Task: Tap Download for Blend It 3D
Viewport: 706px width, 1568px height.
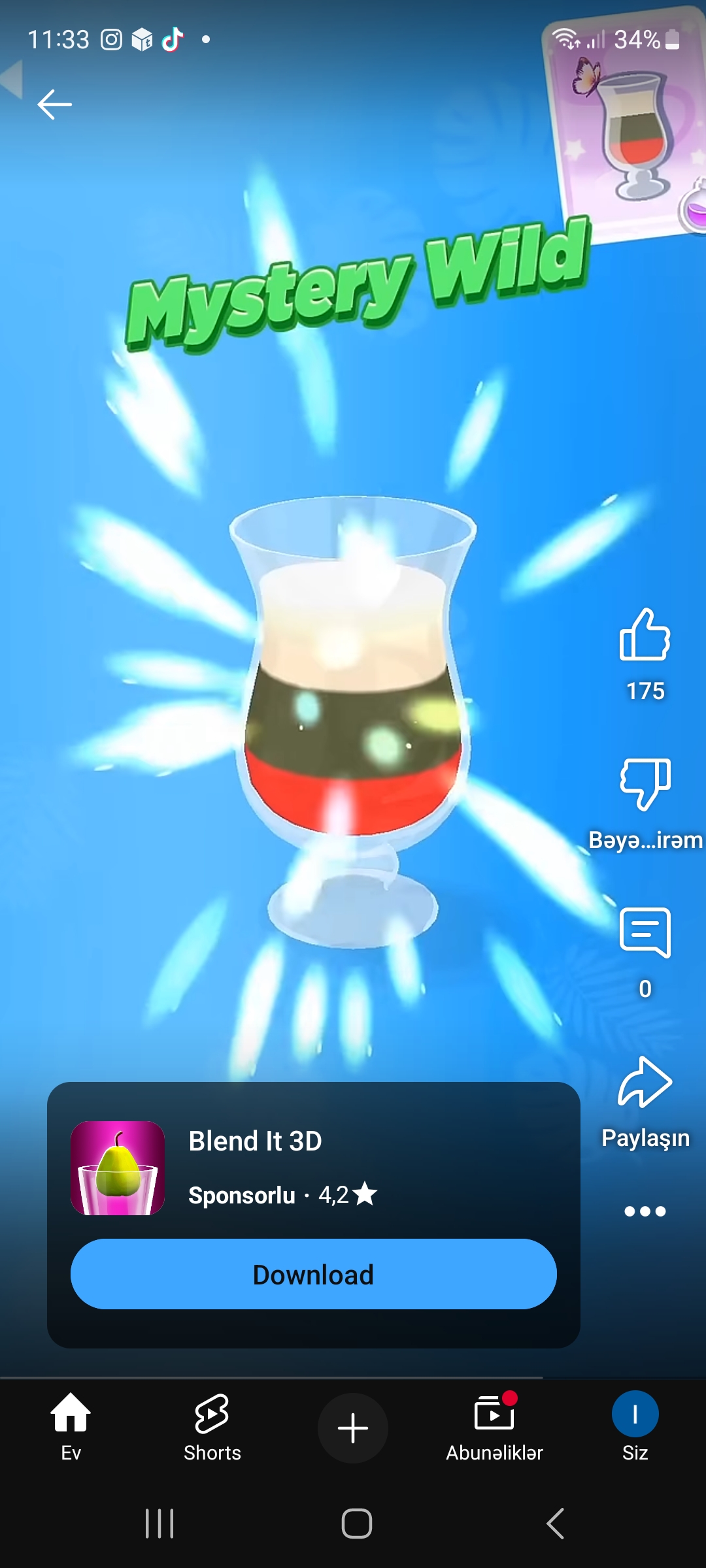Action: [314, 1275]
